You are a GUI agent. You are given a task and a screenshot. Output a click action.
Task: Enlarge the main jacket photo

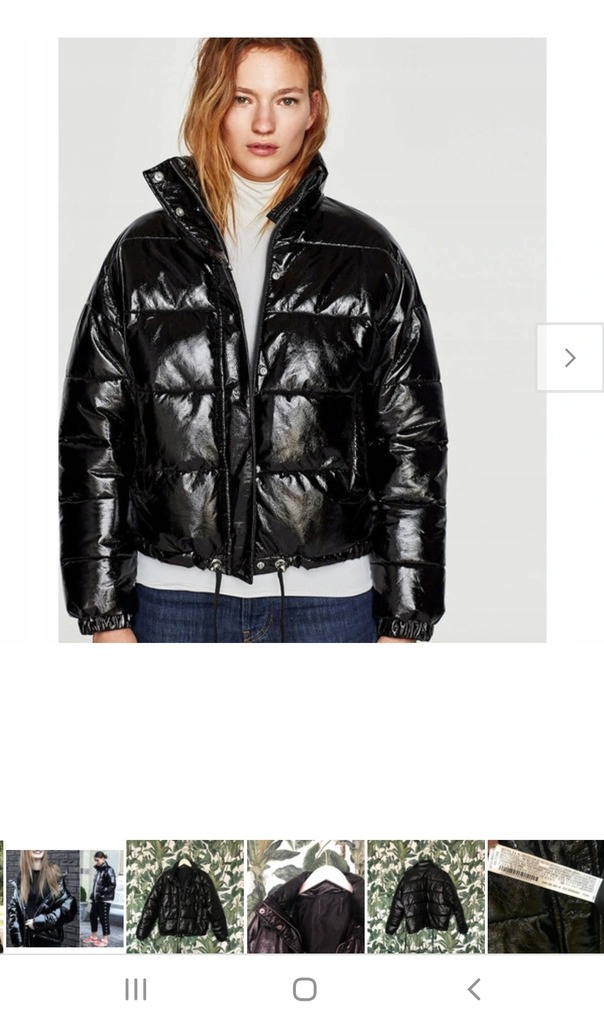click(x=302, y=340)
